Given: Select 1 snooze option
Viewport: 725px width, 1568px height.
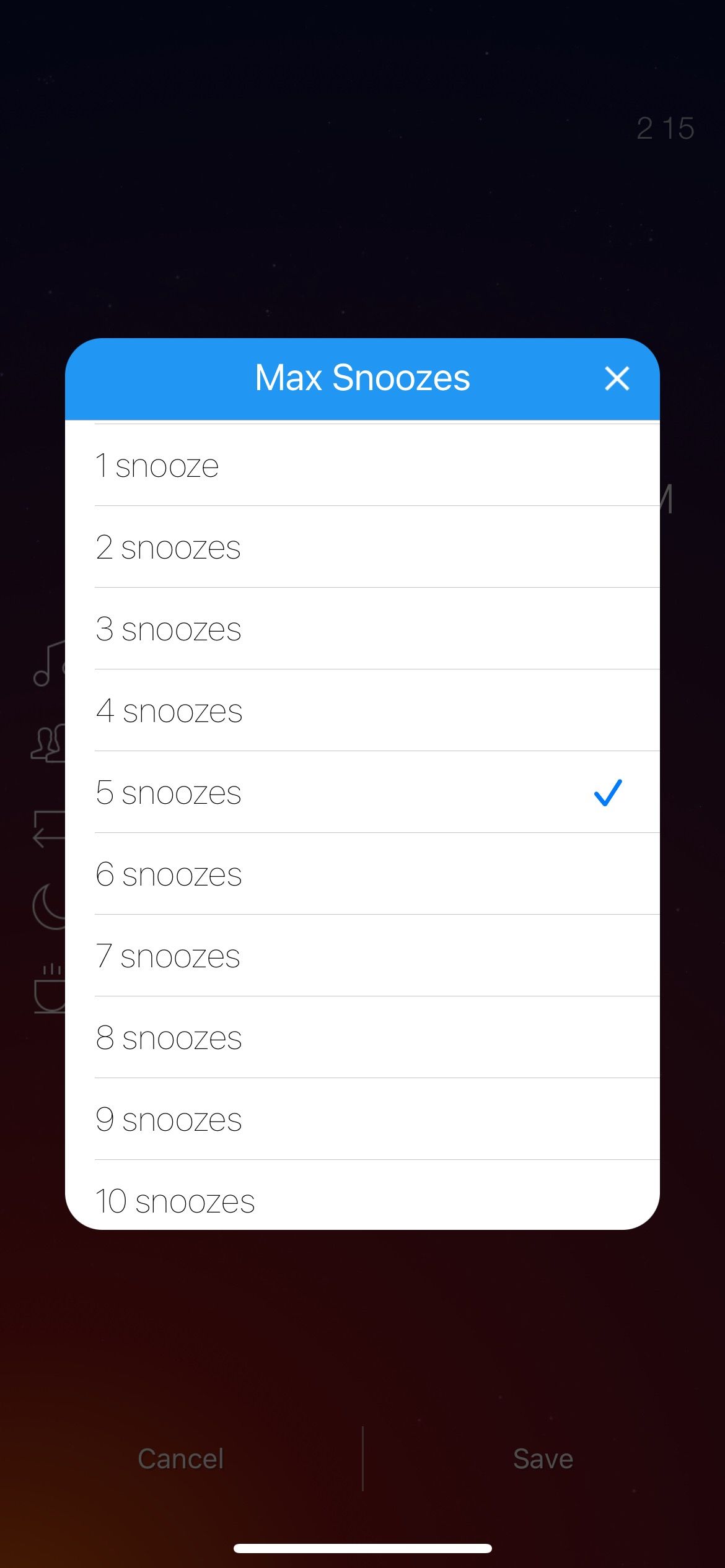Looking at the screenshot, I should [x=362, y=466].
